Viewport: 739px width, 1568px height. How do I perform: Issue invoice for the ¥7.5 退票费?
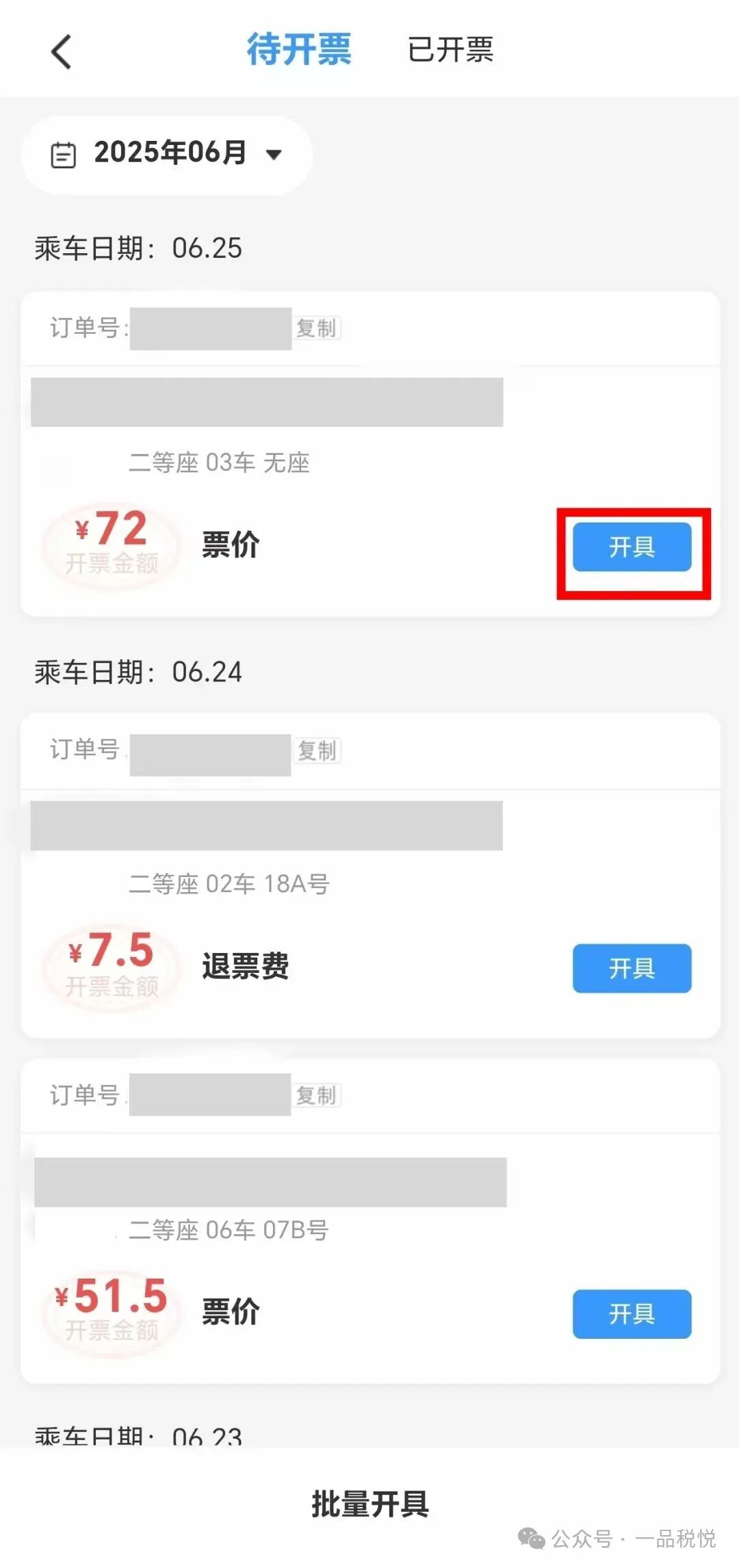632,968
